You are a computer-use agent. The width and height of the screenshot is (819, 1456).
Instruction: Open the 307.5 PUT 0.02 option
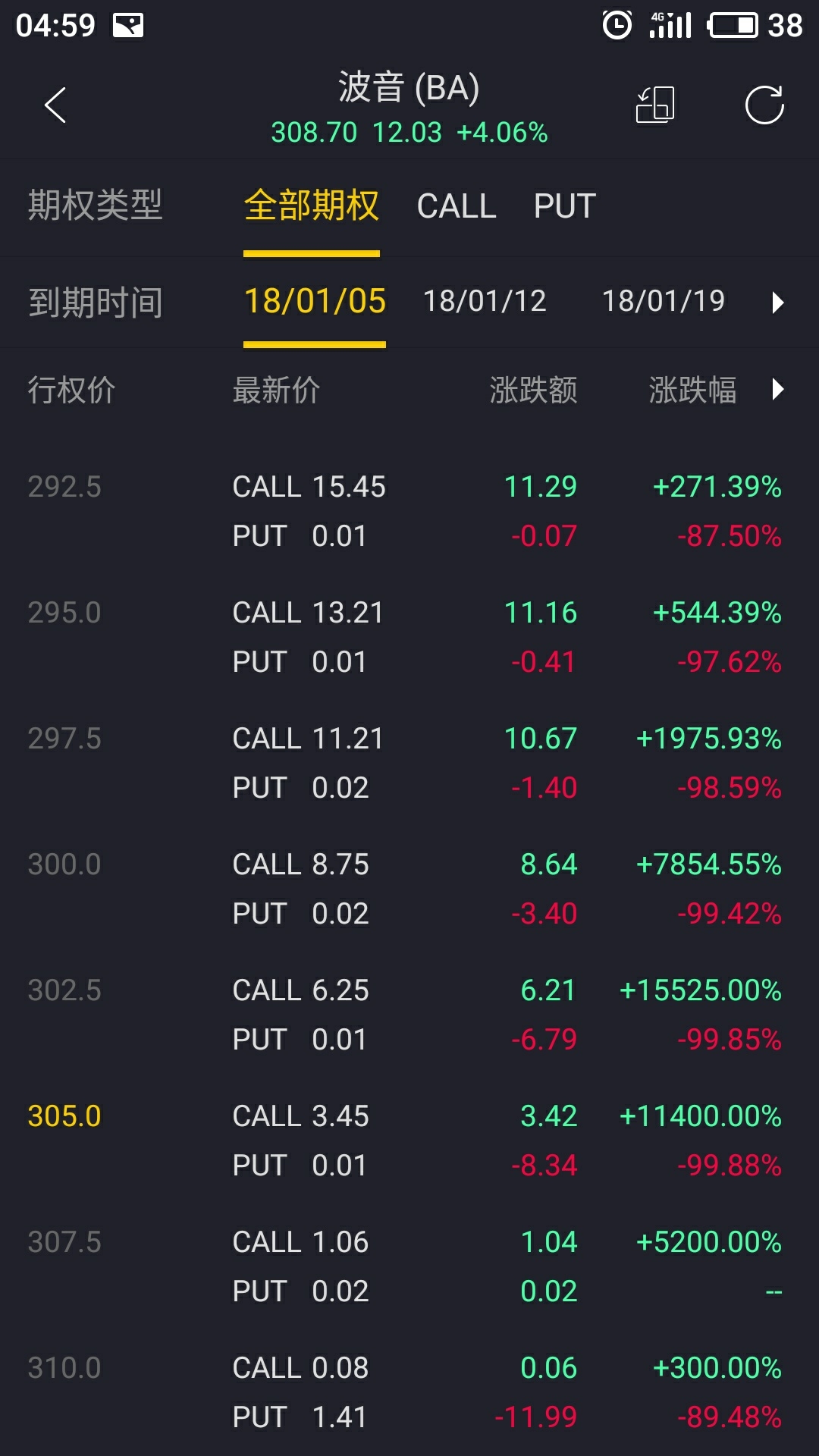pos(409,1291)
